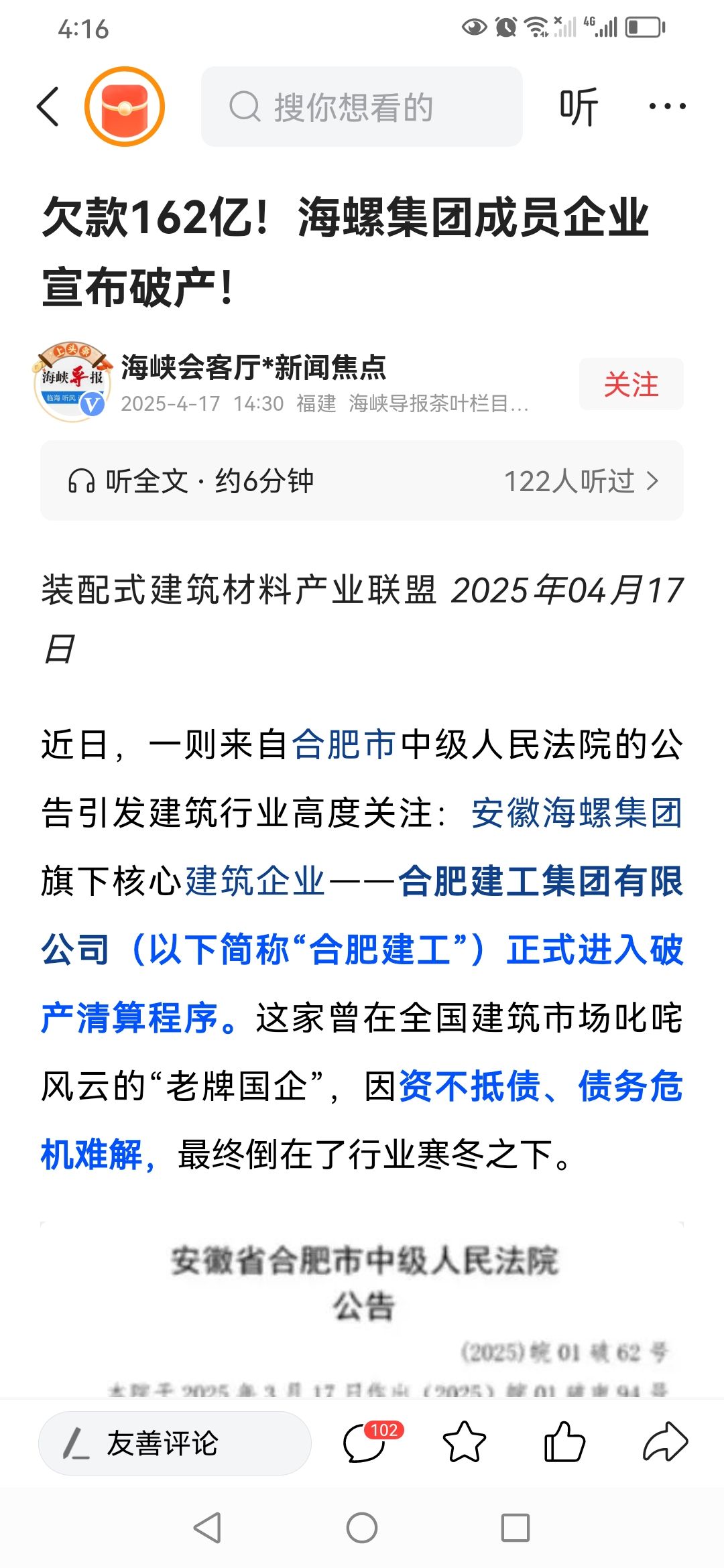Write a comment in 友善评论 field
724x1568 pixels.
(x=175, y=1443)
